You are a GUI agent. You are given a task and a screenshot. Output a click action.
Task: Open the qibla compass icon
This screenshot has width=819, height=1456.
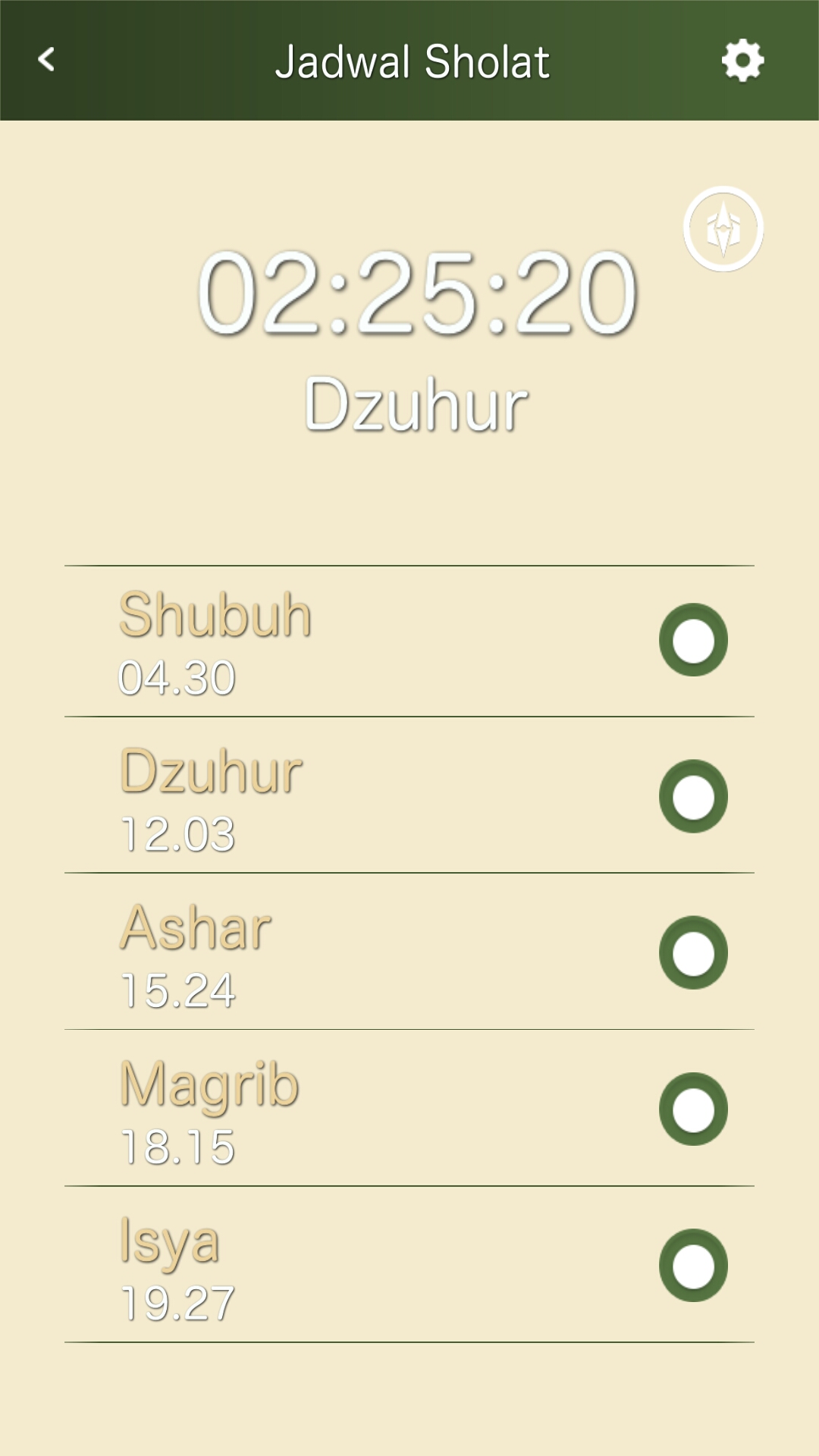(723, 228)
